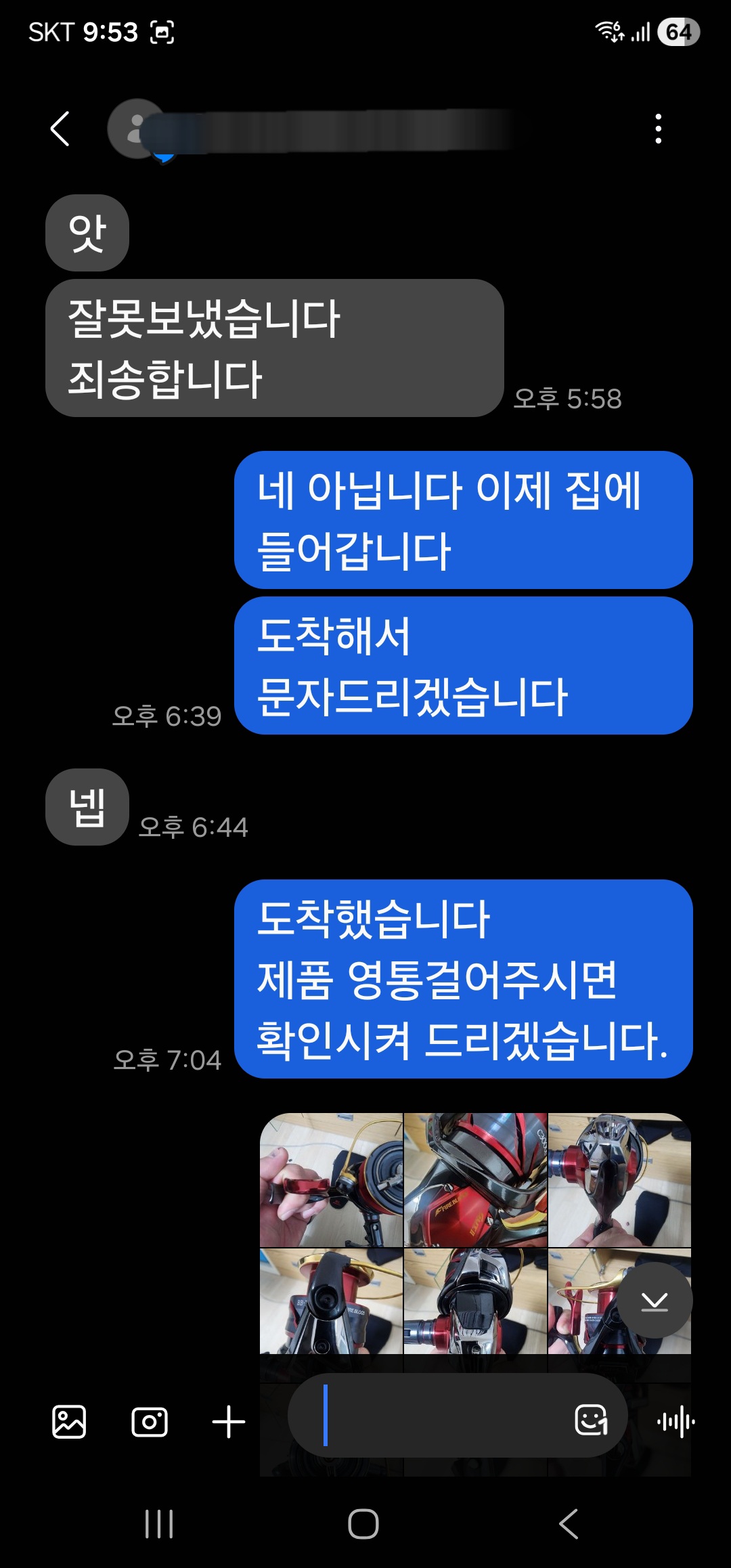Open the three-dot overflow menu
This screenshot has width=731, height=1568.
658,129
